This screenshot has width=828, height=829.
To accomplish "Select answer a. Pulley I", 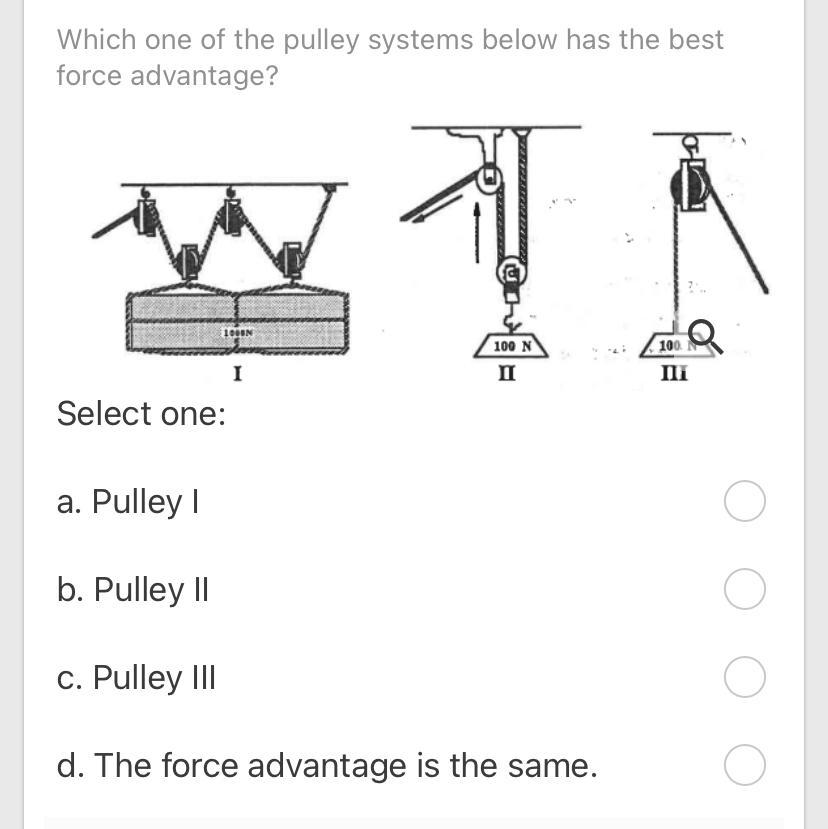I will pos(745,501).
